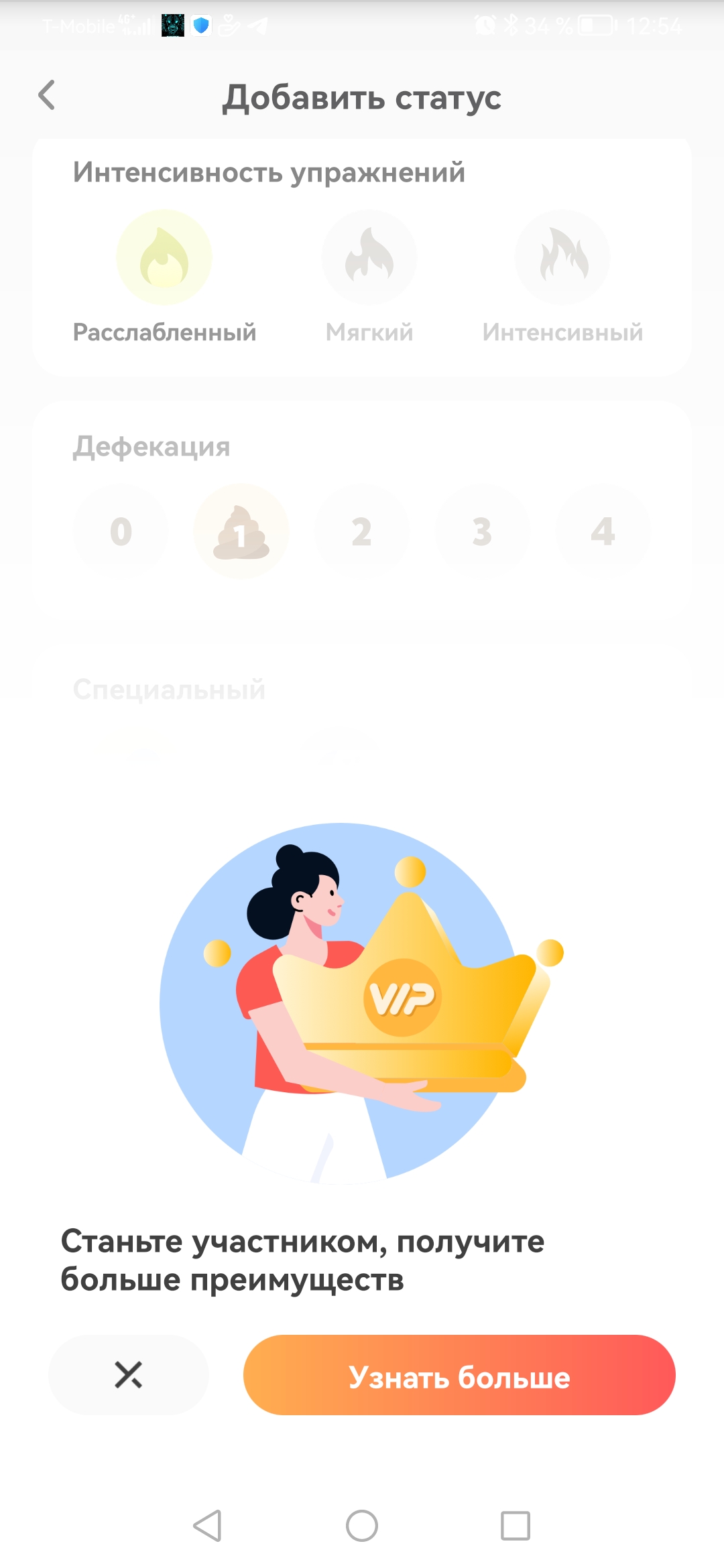Open system recent apps
The width and height of the screenshot is (724, 1568).
click(516, 1526)
